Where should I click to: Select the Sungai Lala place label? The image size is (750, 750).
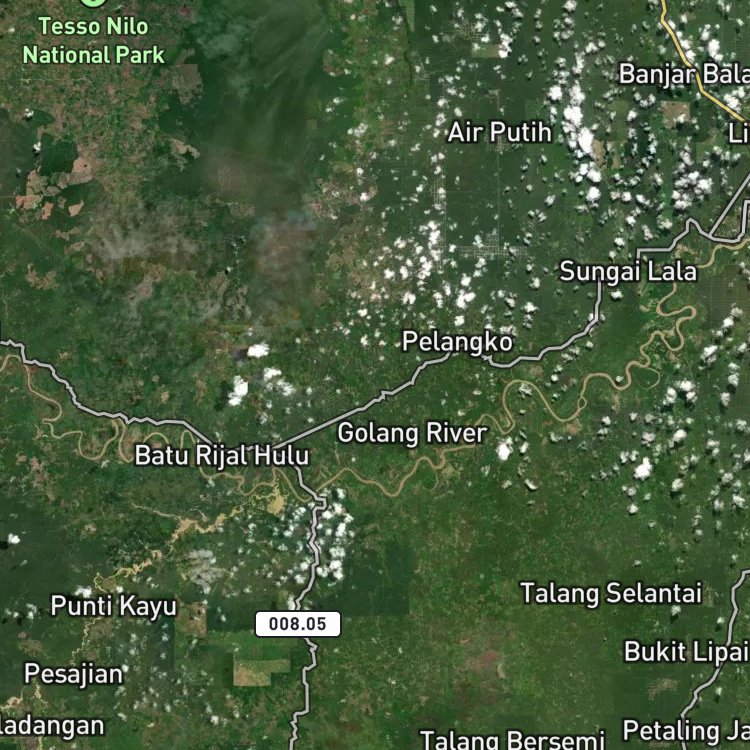point(628,272)
